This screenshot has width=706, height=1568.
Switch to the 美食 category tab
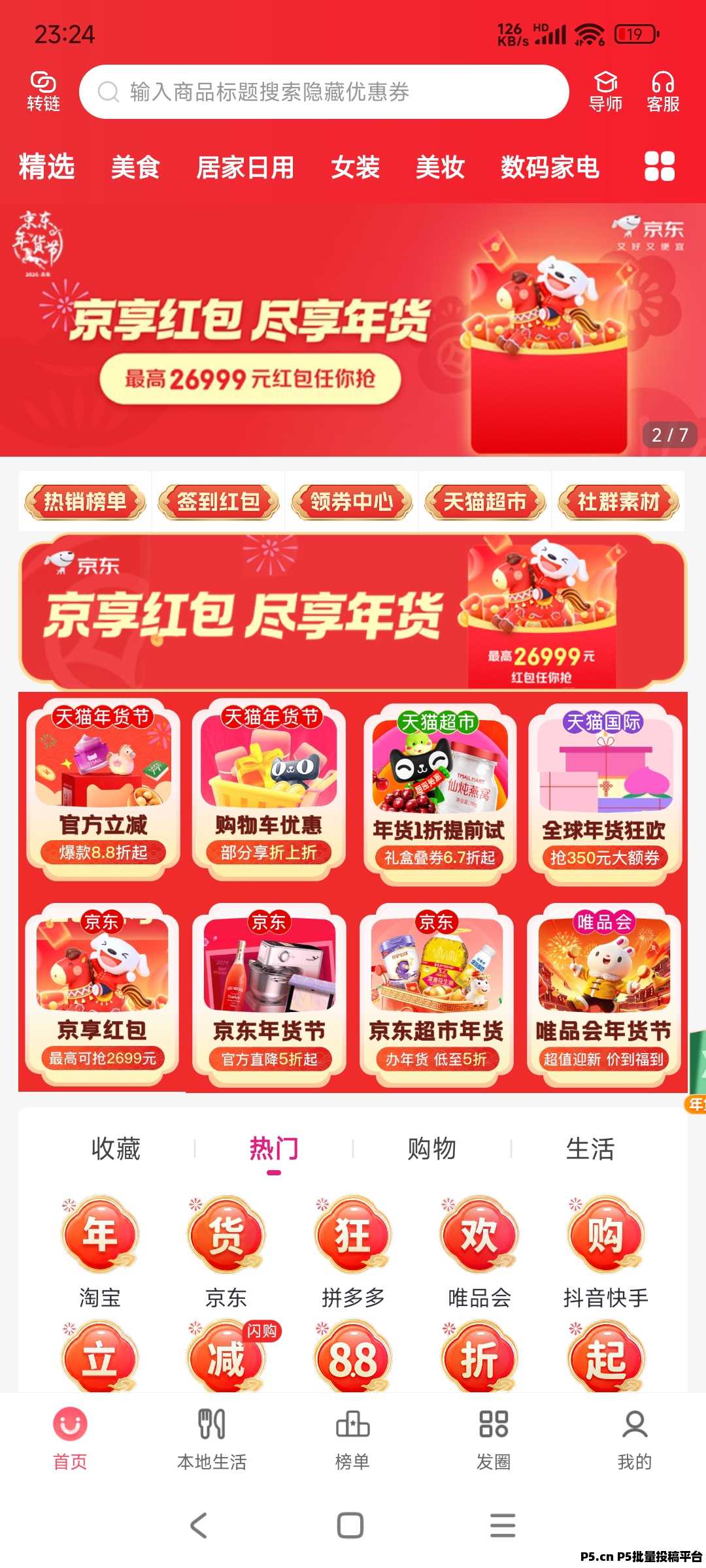pyautogui.click(x=135, y=167)
